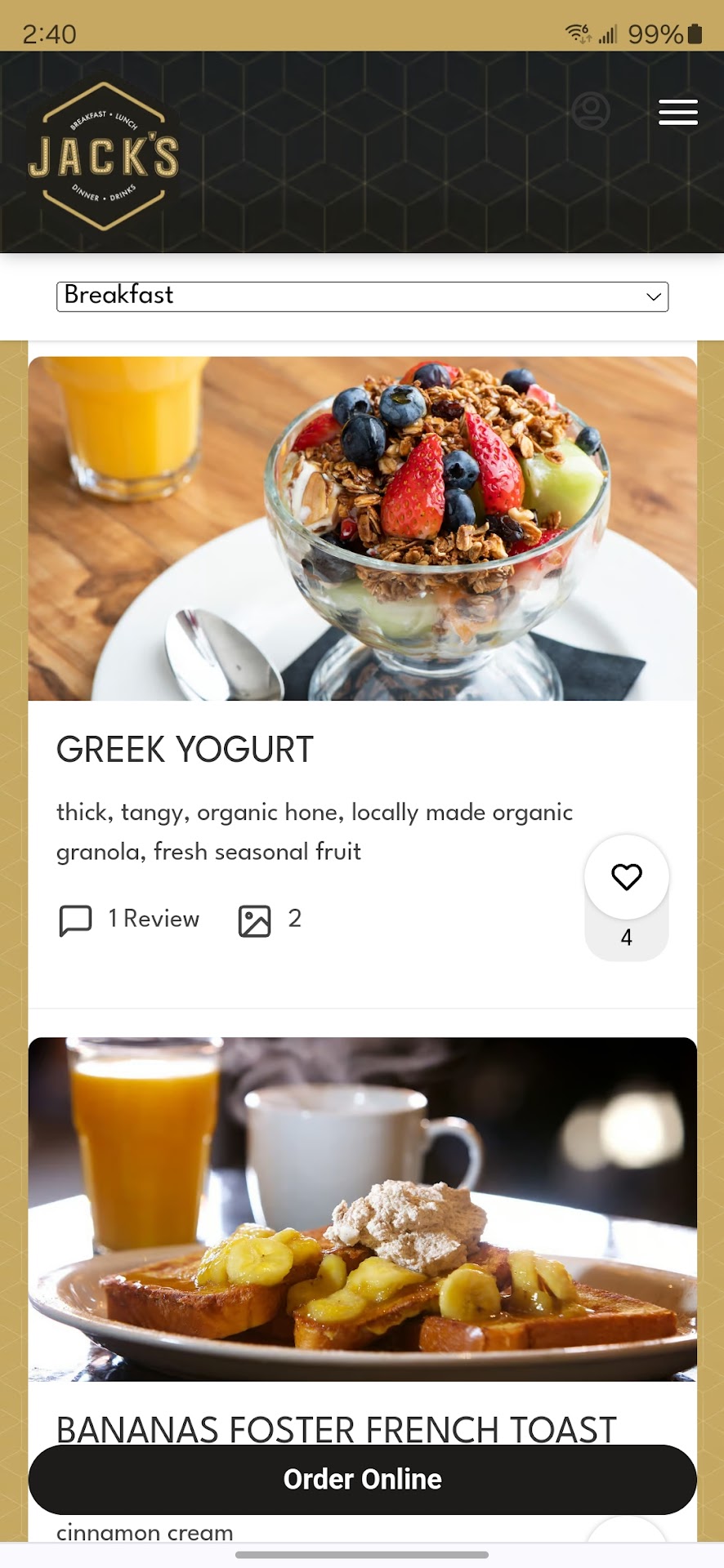Expand the Breakfast menu dropdown

[362, 296]
